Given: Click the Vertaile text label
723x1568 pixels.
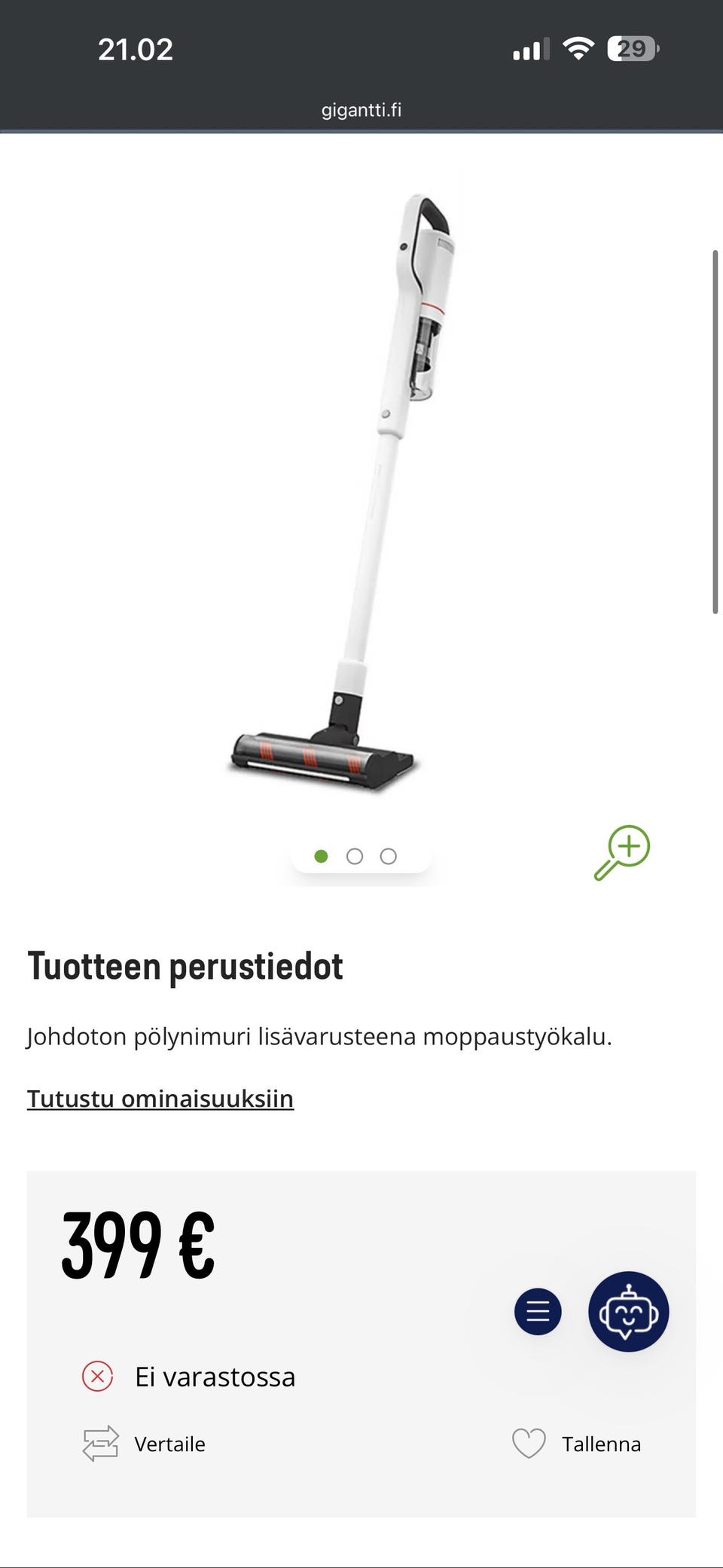Looking at the screenshot, I should (169, 1444).
